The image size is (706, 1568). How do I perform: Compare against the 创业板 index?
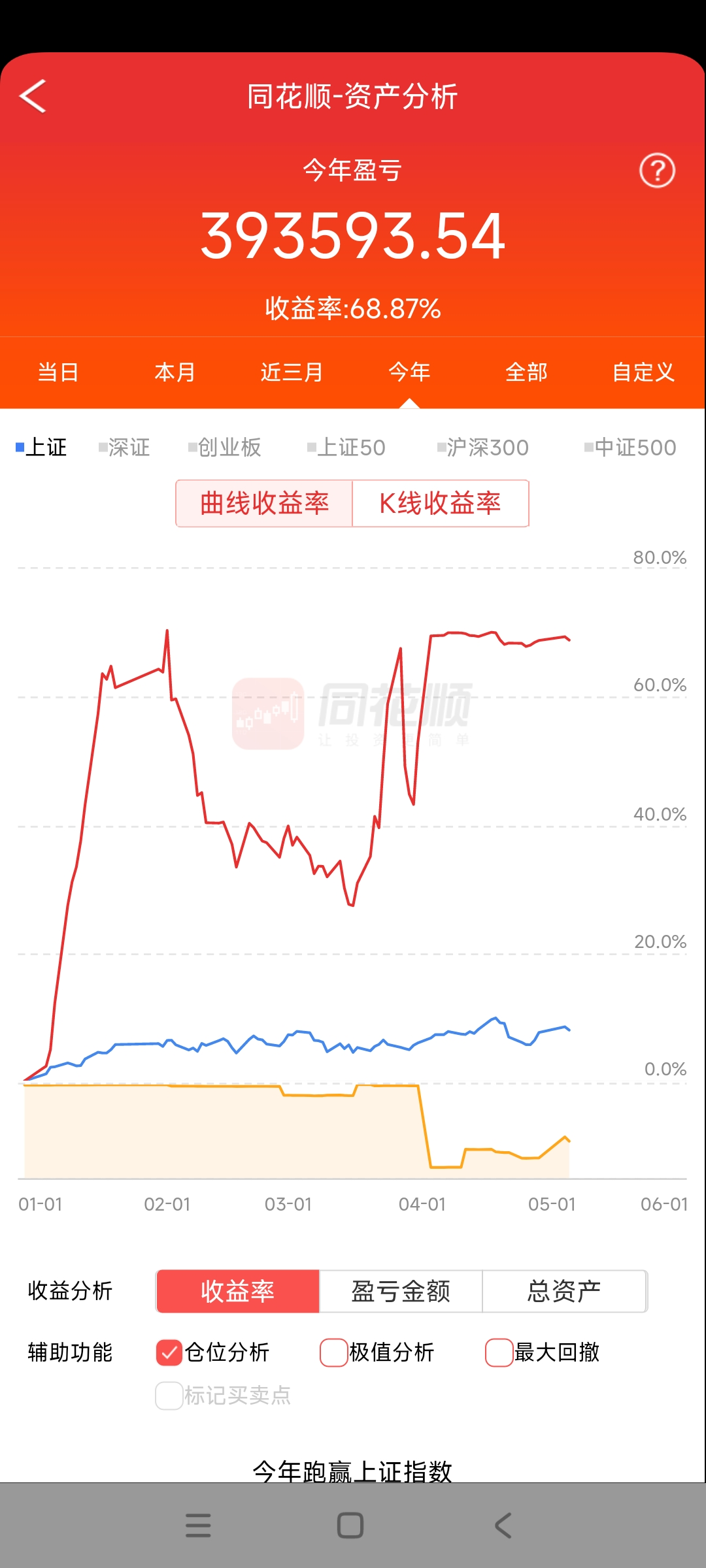point(225,448)
